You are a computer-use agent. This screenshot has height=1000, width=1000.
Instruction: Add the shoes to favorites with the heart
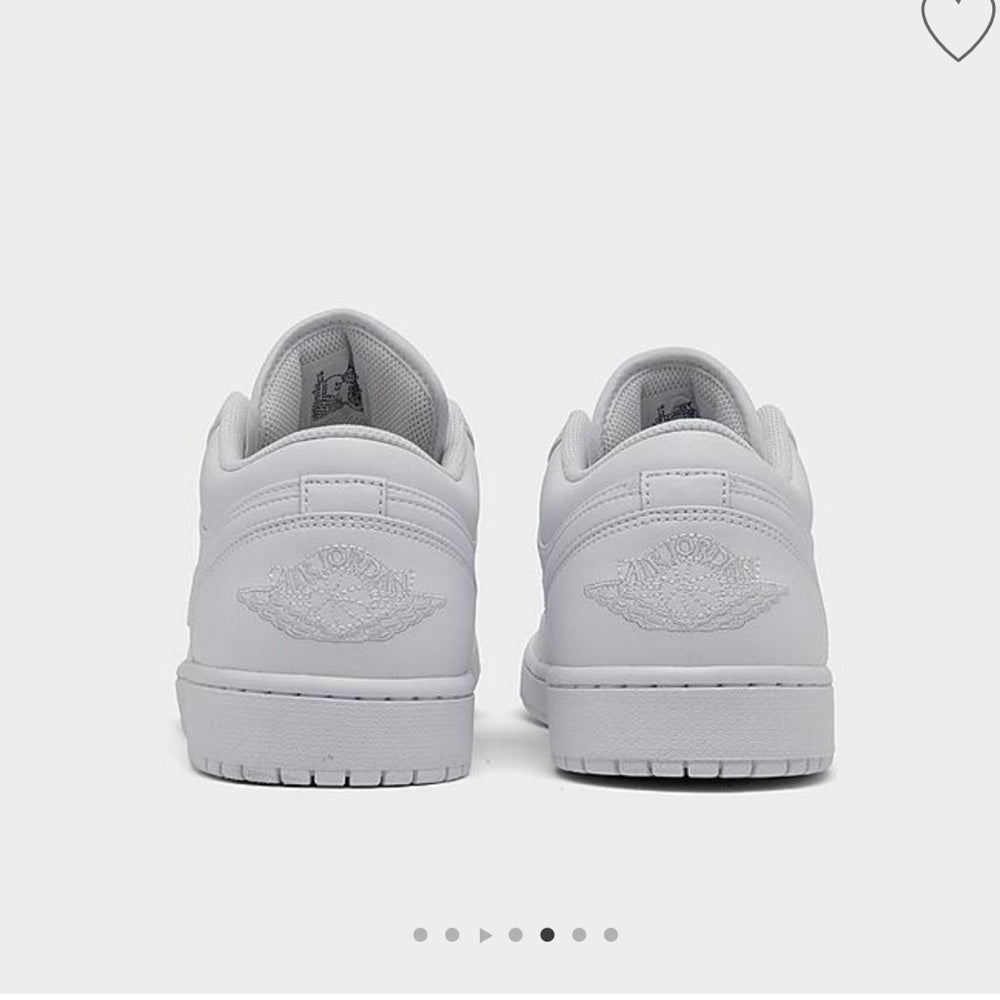click(958, 25)
